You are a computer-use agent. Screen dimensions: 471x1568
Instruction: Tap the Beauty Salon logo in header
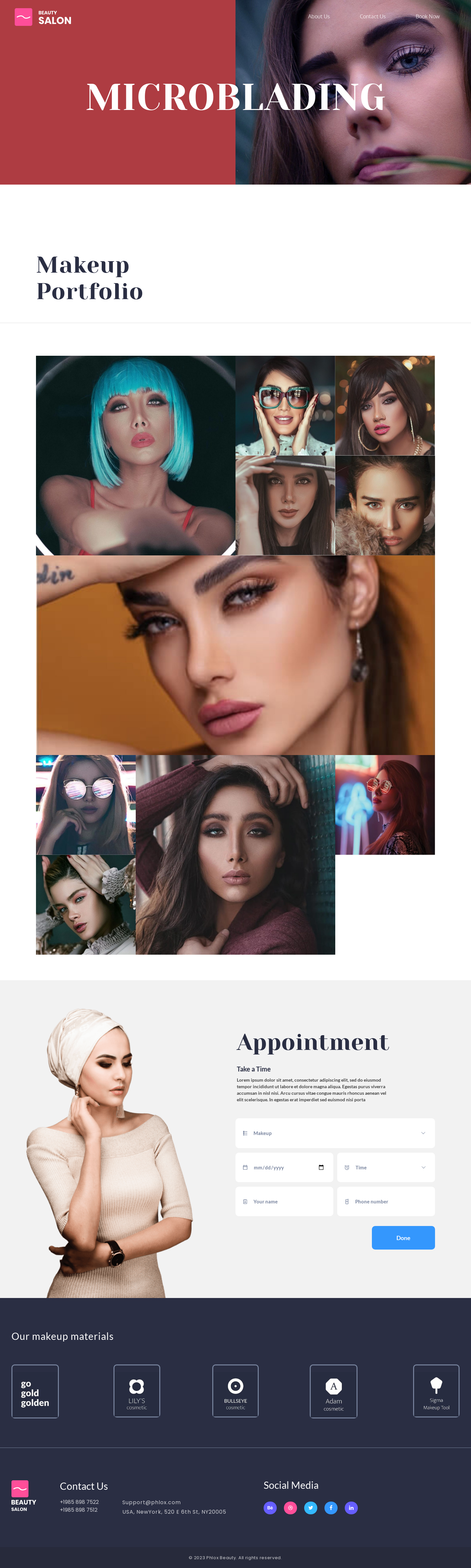coord(43,17)
